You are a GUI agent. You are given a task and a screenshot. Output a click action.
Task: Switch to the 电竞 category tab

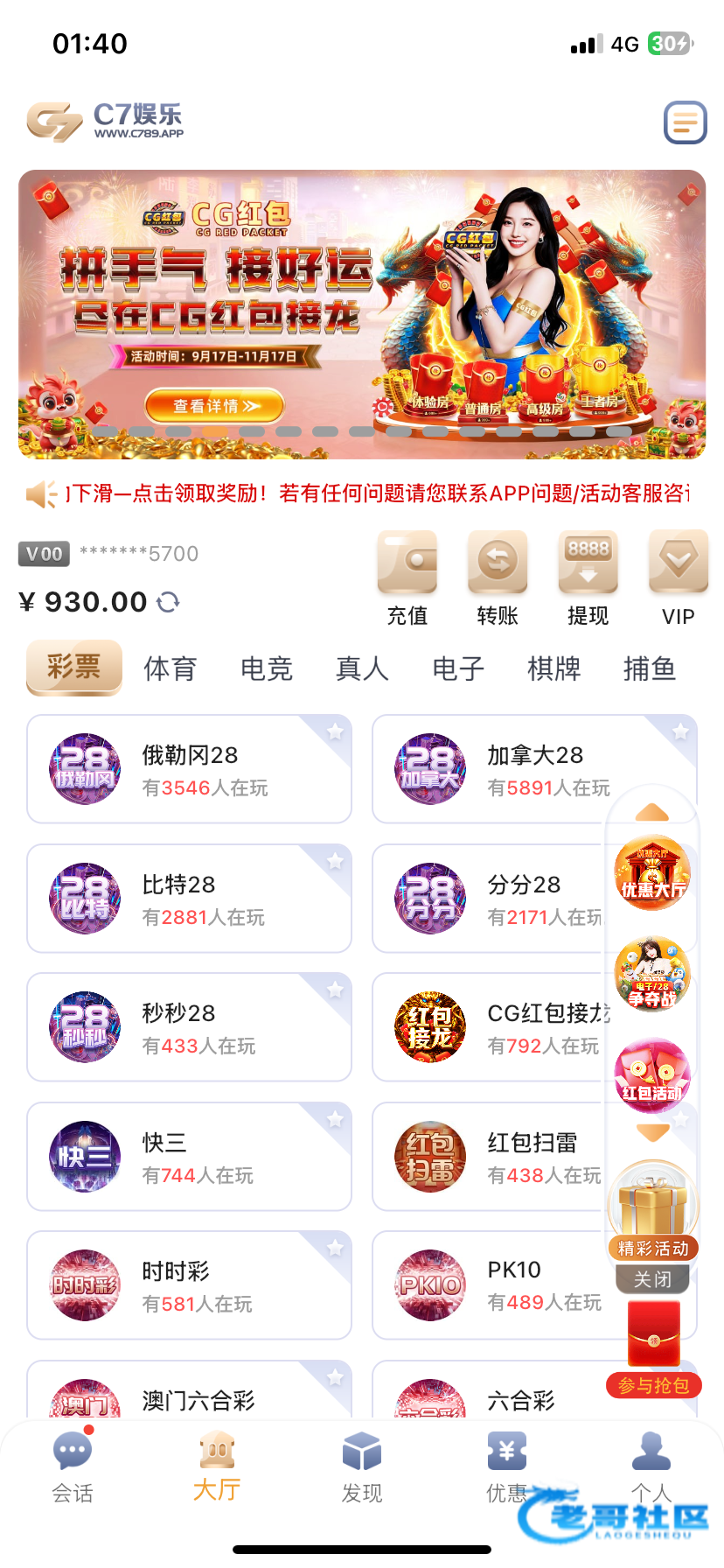coord(266,668)
